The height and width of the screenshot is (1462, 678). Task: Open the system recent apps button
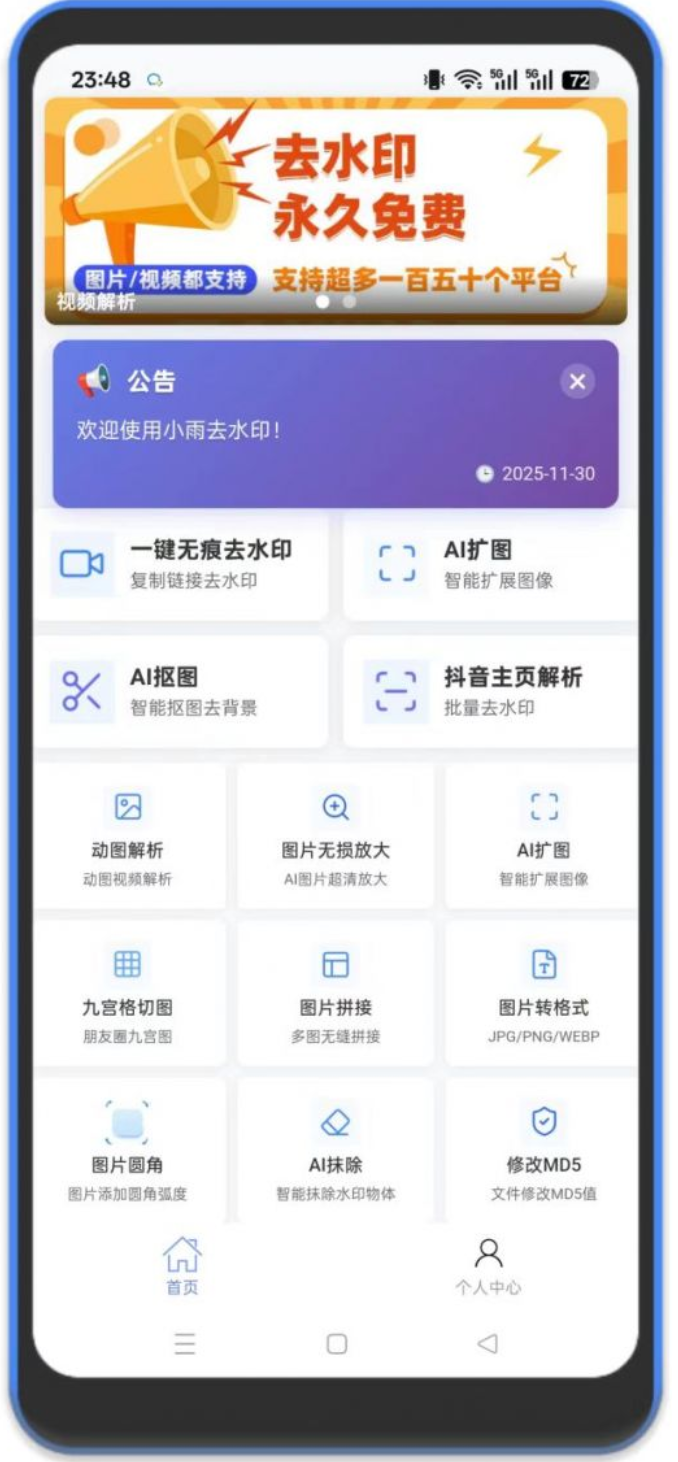(x=185, y=1344)
